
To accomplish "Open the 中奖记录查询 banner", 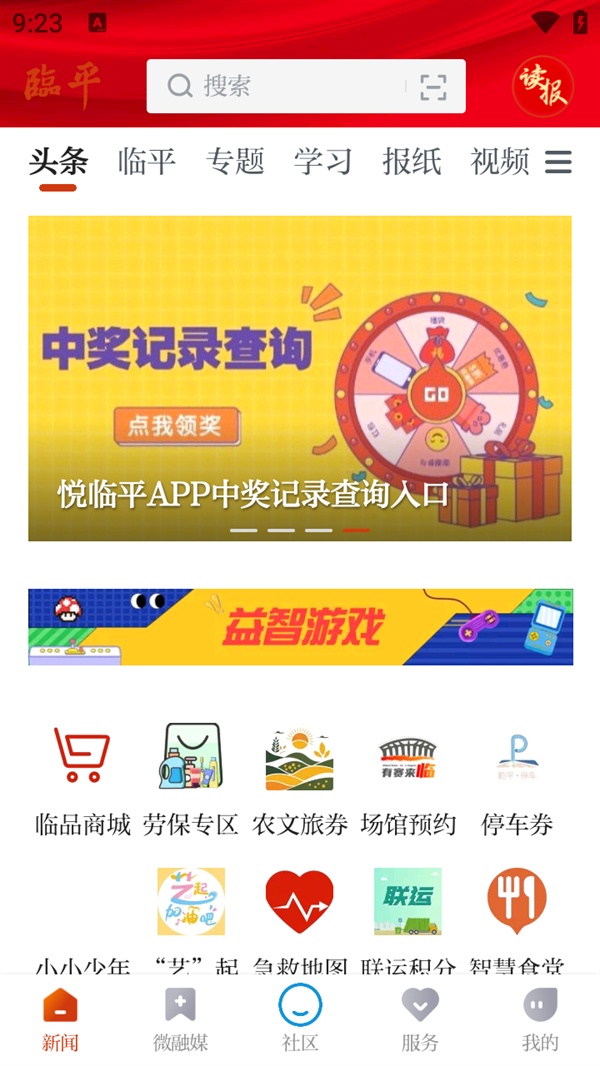I will click(300, 378).
